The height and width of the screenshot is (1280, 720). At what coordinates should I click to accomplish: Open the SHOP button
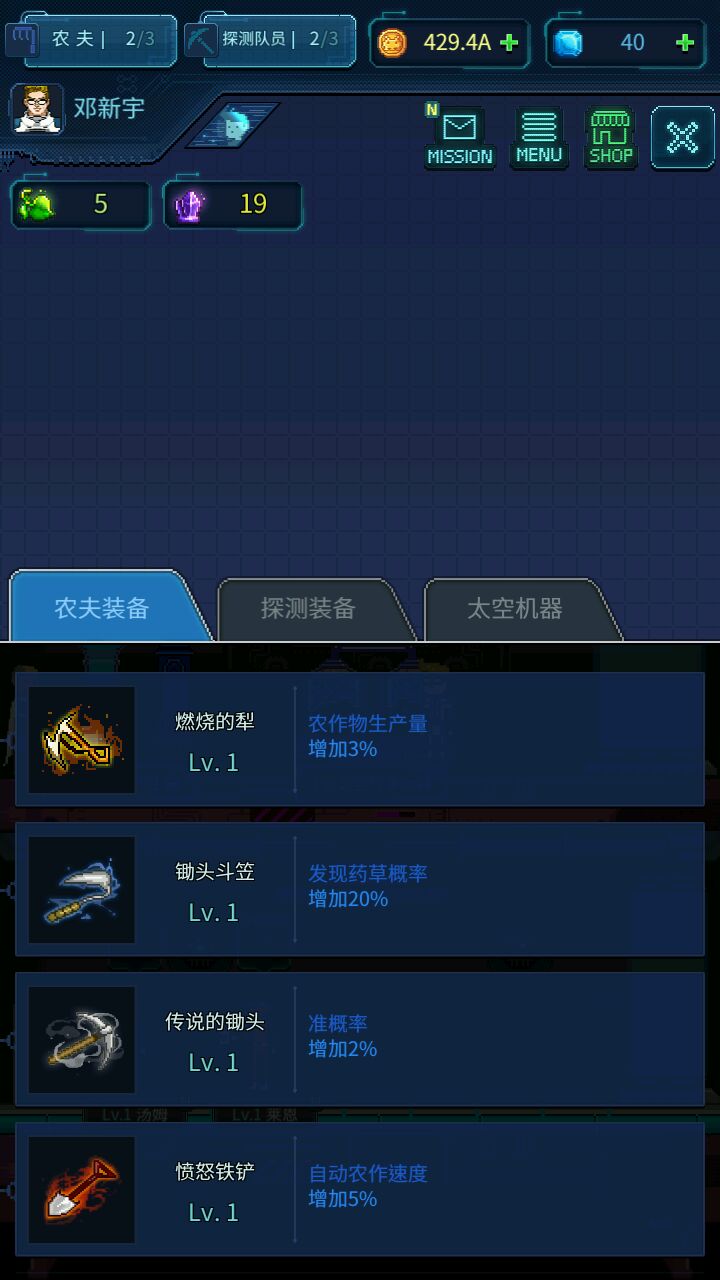point(610,137)
